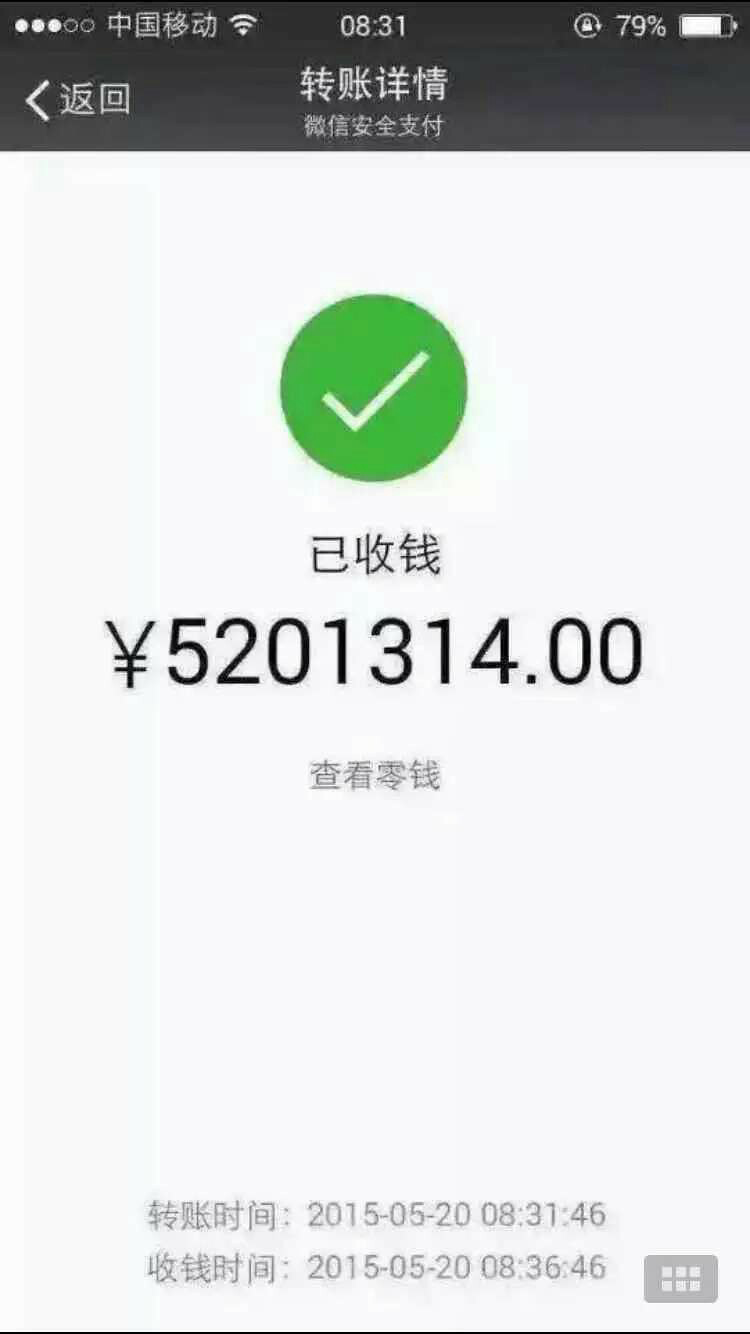Go back using the 返回 button
The width and height of the screenshot is (750, 1334).
(78, 100)
